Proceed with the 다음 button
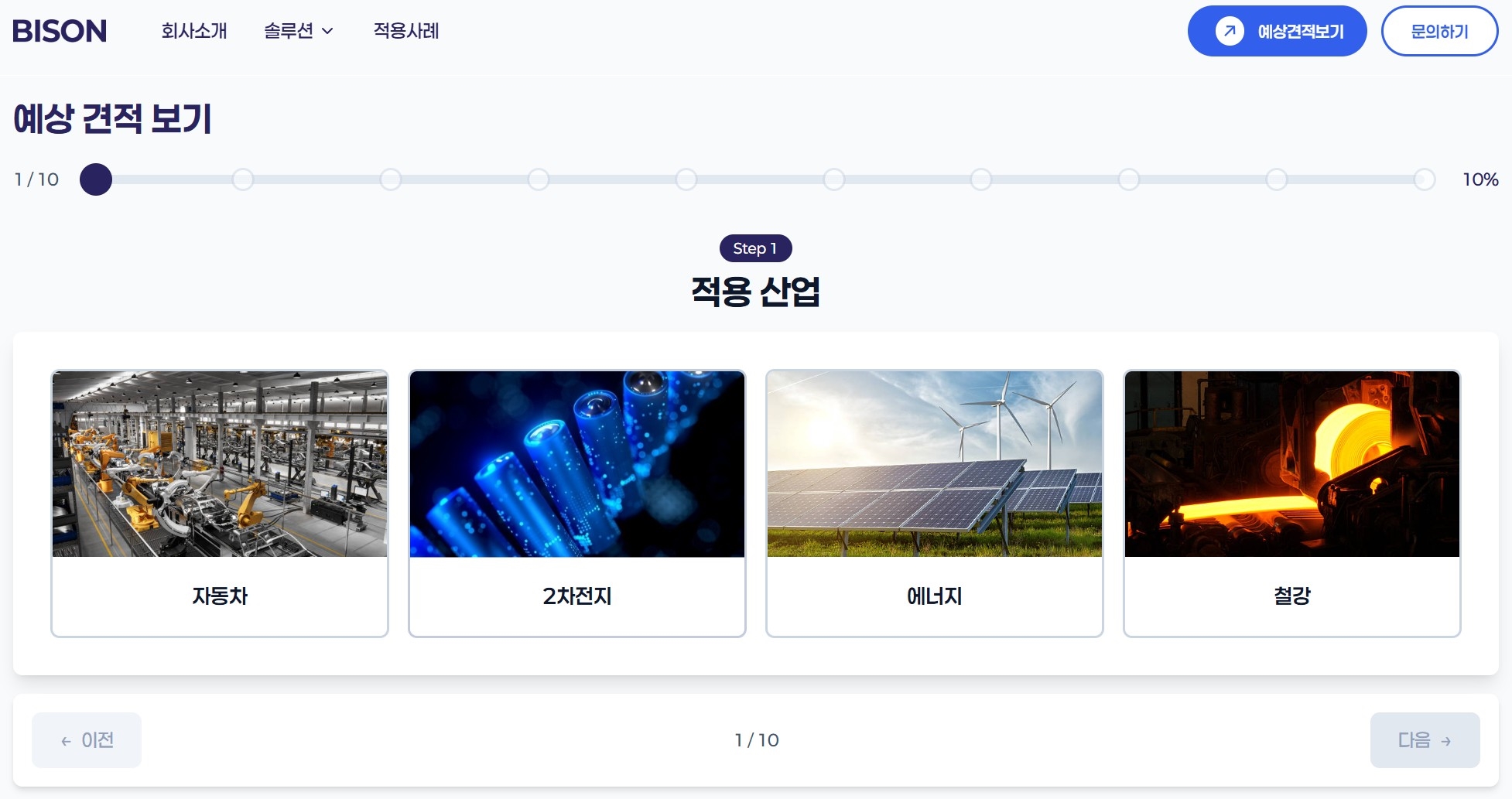1512x799 pixels. [1425, 740]
